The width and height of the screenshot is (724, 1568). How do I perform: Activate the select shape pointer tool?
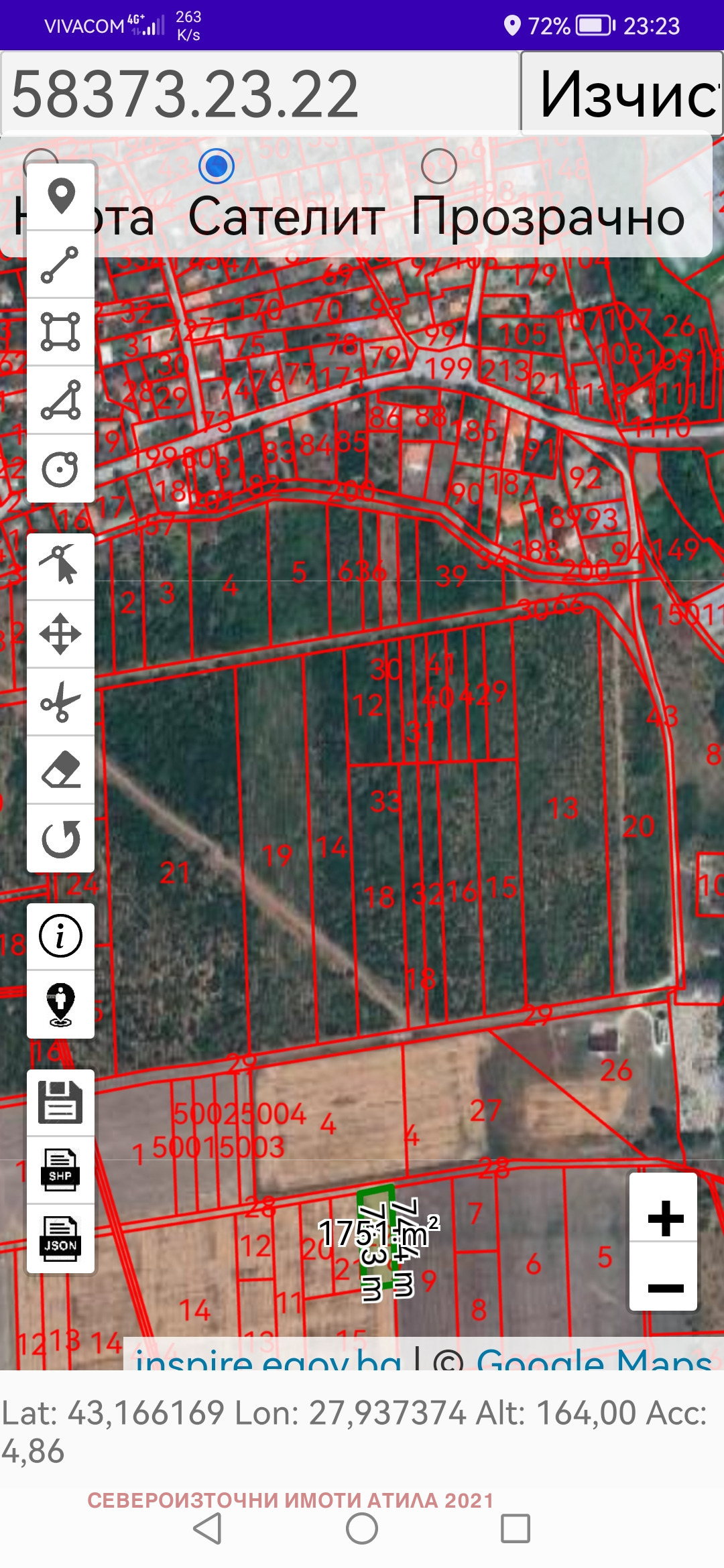pos(60,566)
